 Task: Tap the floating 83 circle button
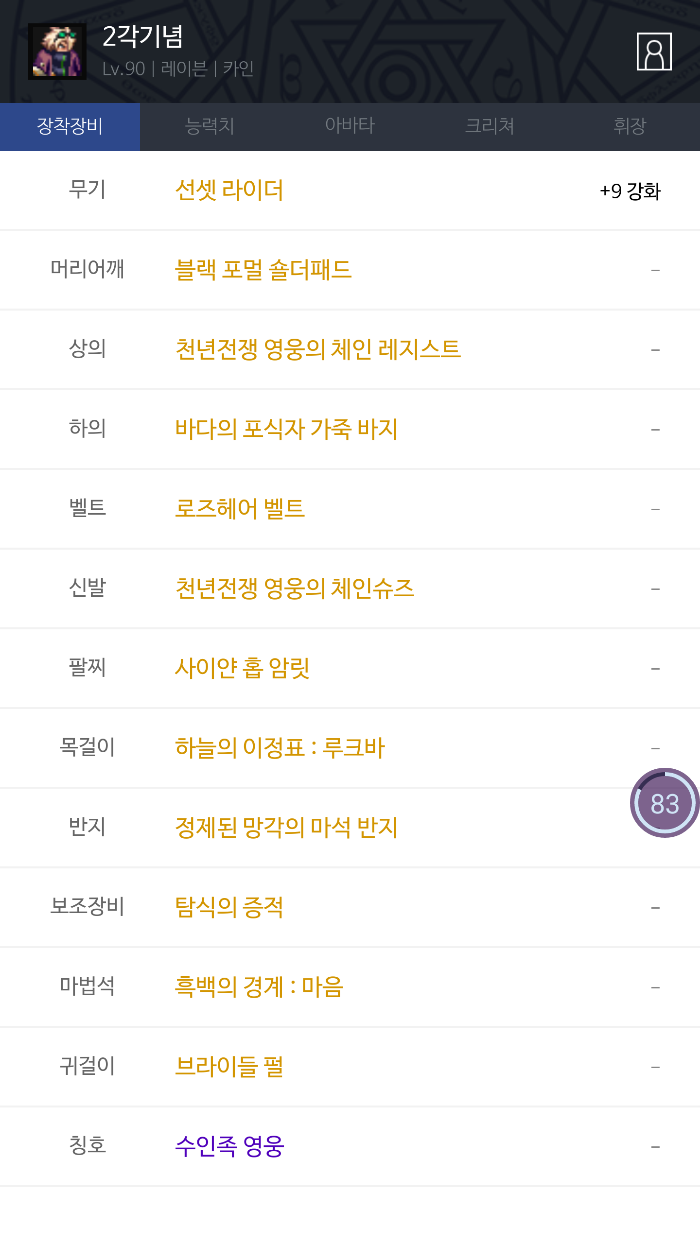pyautogui.click(x=664, y=803)
